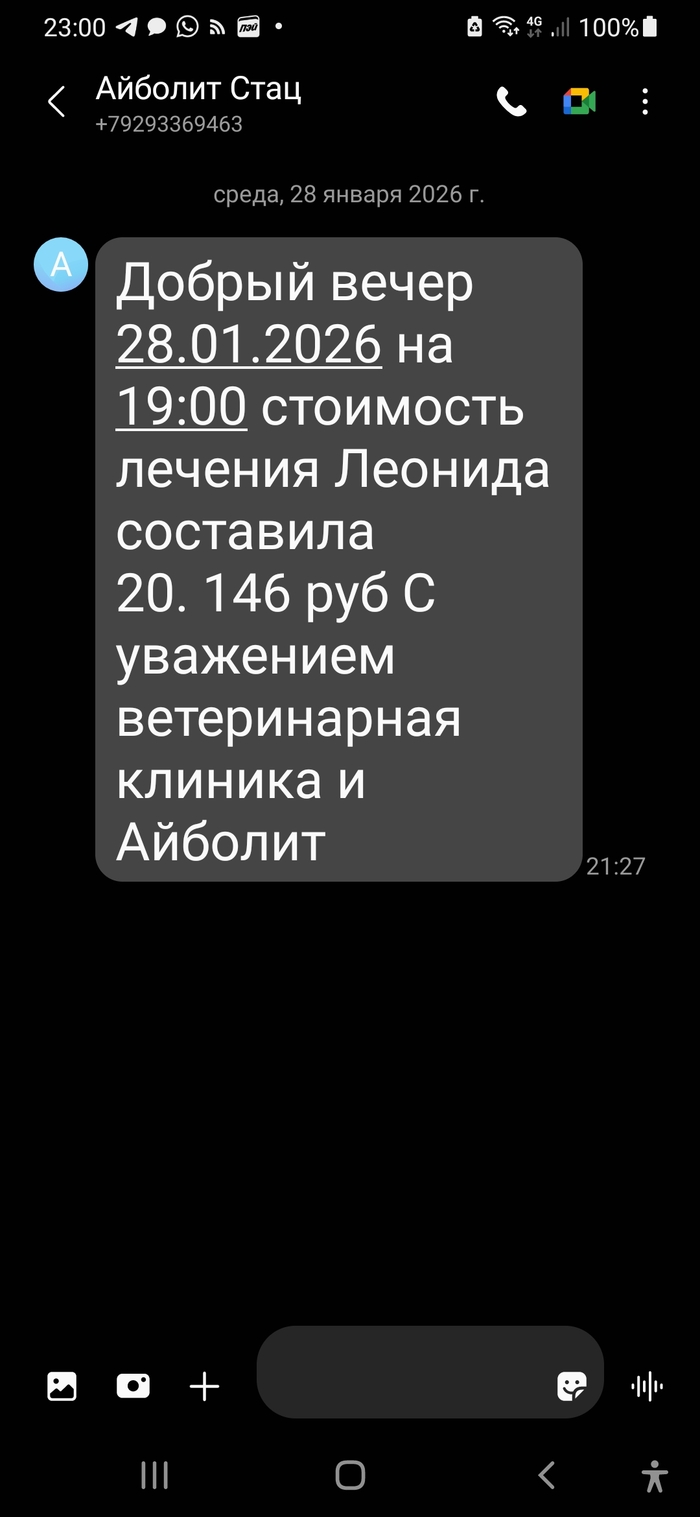This screenshot has height=1517, width=700.
Task: Go to the home screen
Action: point(350,1475)
